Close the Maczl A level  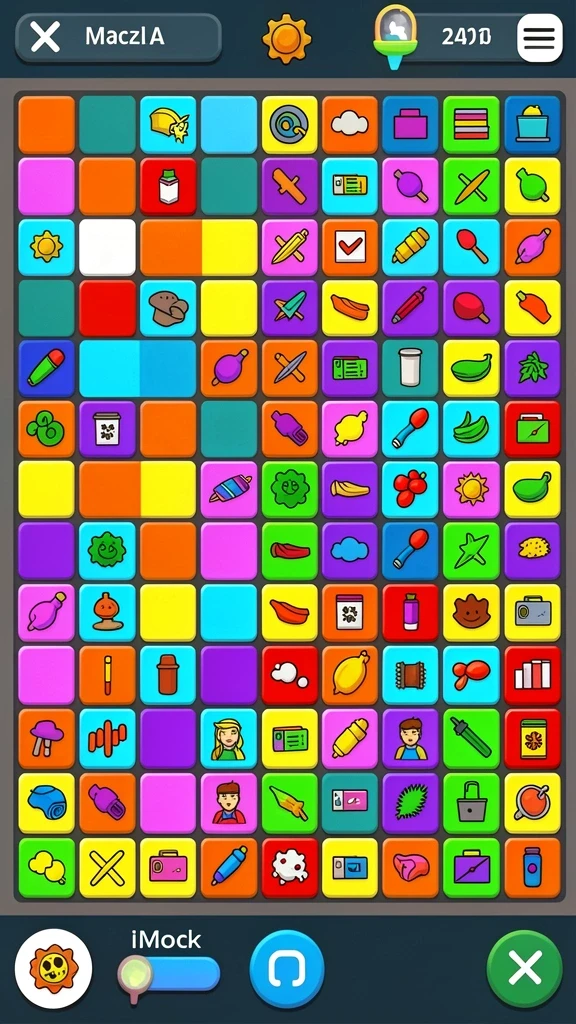[45, 37]
